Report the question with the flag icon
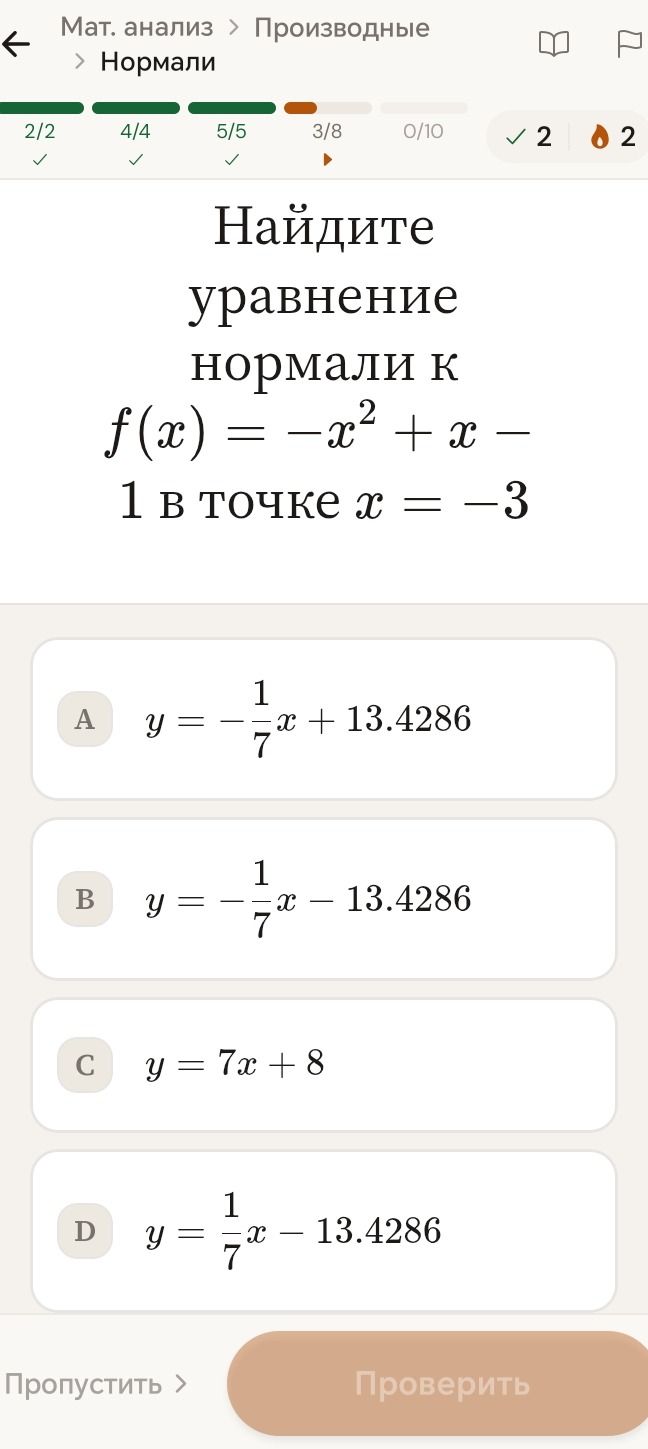648x1449 pixels. pyautogui.click(x=629, y=44)
